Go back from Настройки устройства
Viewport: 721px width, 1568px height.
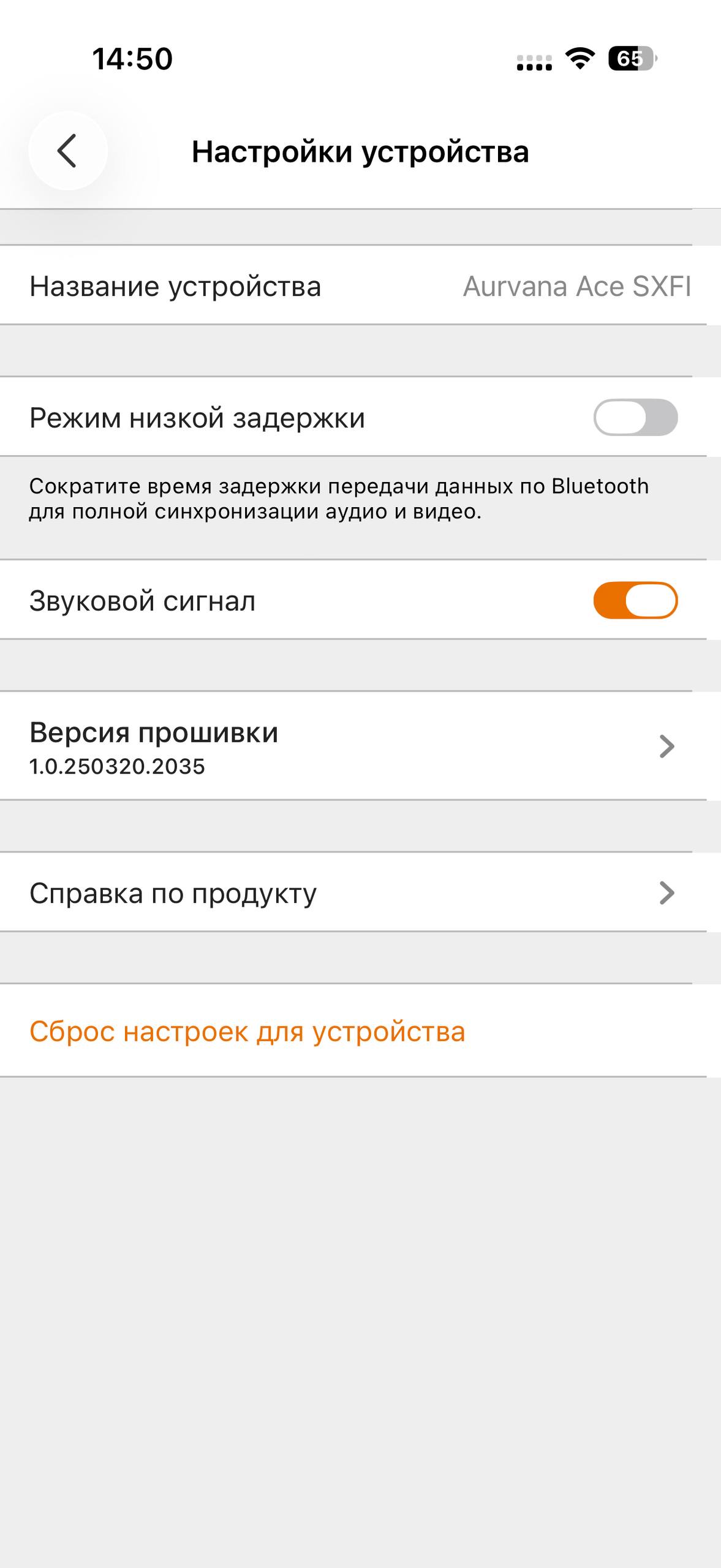[67, 151]
